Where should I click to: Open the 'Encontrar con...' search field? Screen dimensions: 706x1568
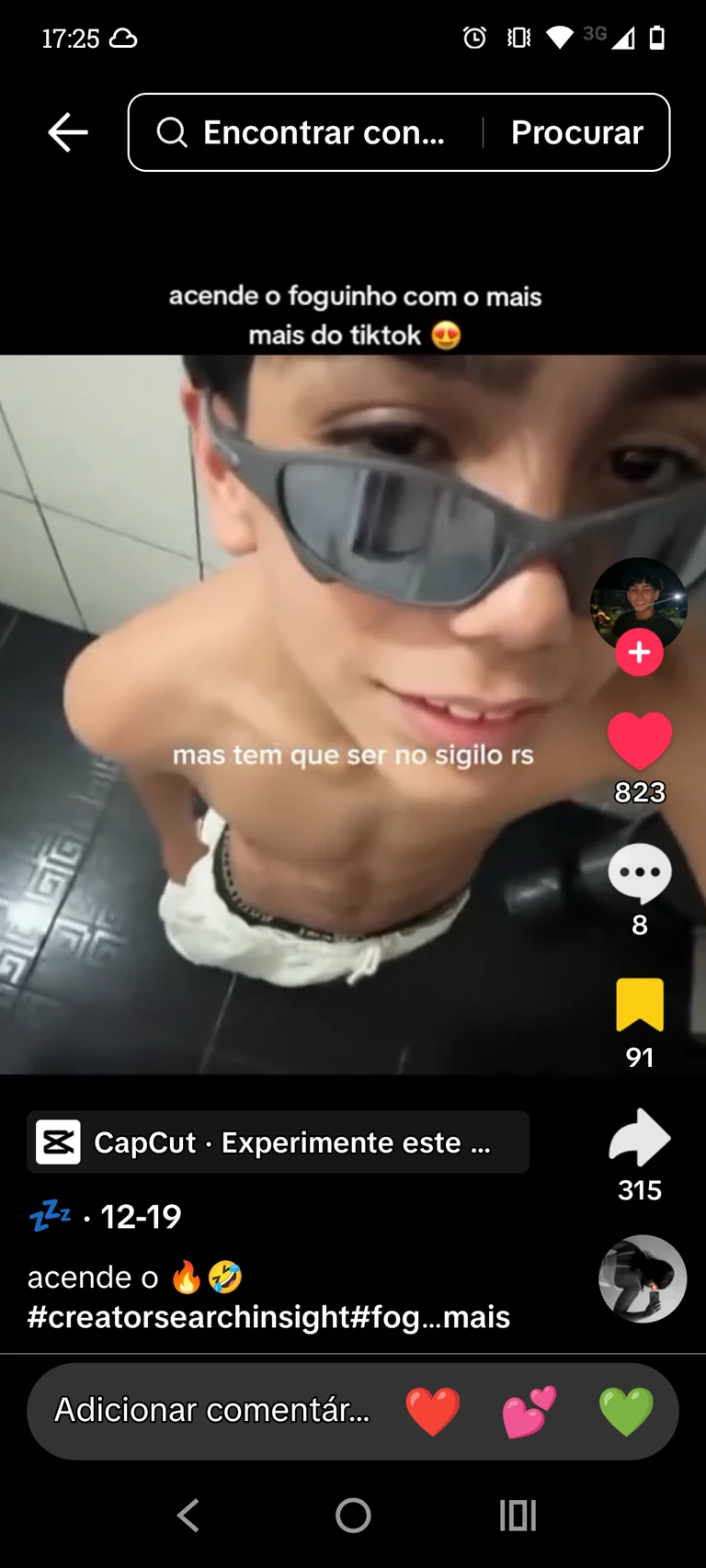pyautogui.click(x=322, y=132)
